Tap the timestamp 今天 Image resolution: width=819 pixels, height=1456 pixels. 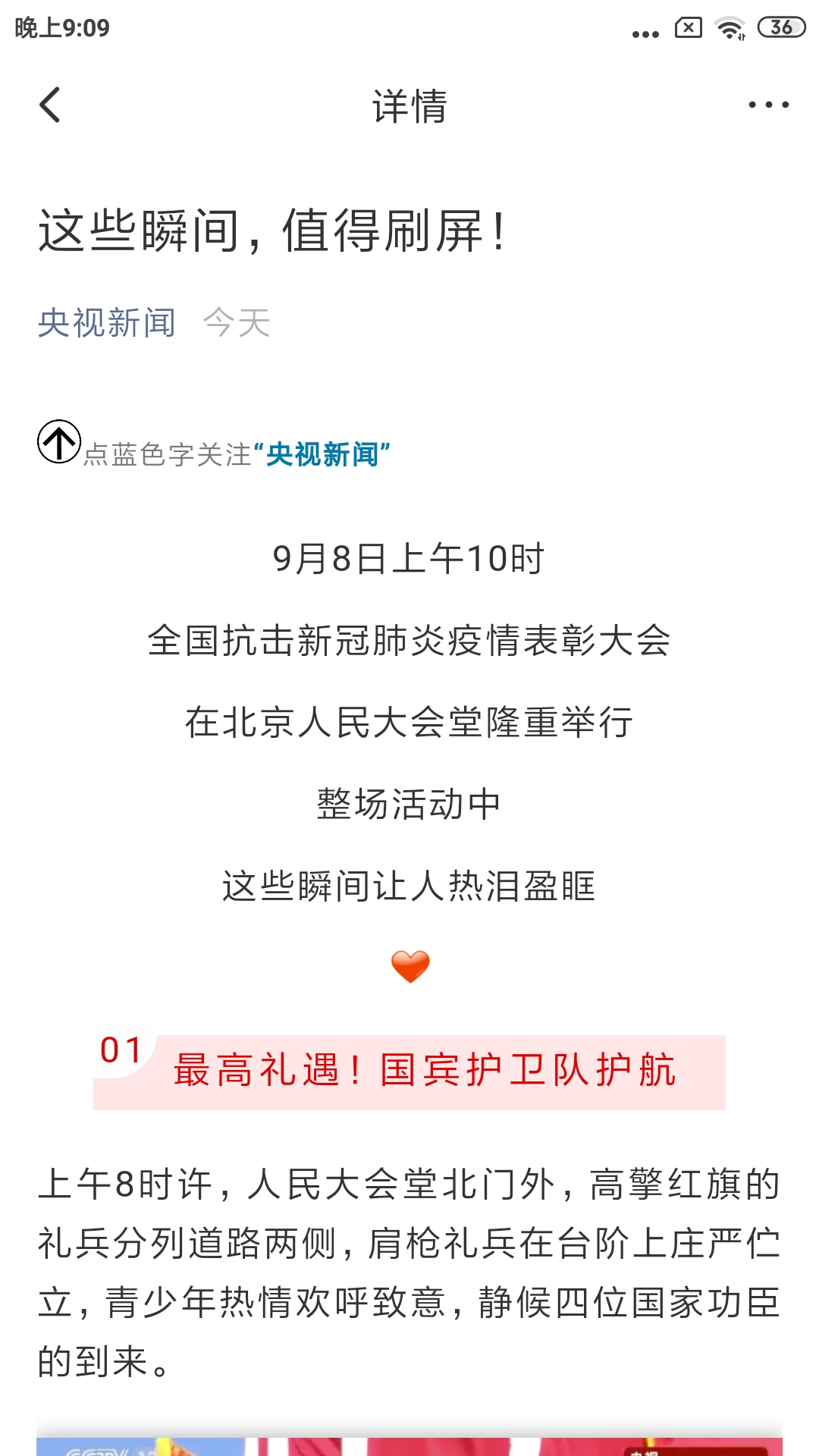tap(237, 322)
